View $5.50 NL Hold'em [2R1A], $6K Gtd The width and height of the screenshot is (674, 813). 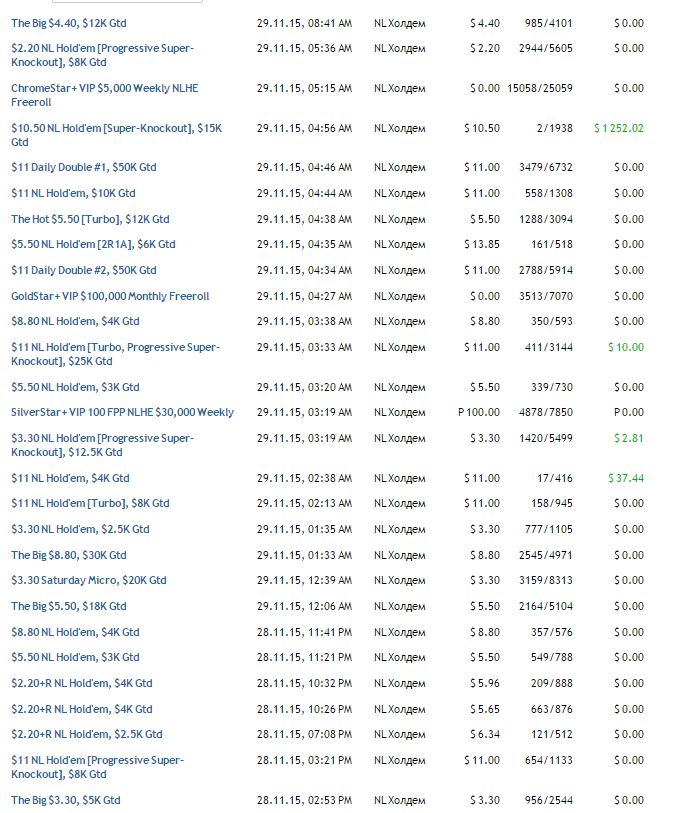(93, 244)
